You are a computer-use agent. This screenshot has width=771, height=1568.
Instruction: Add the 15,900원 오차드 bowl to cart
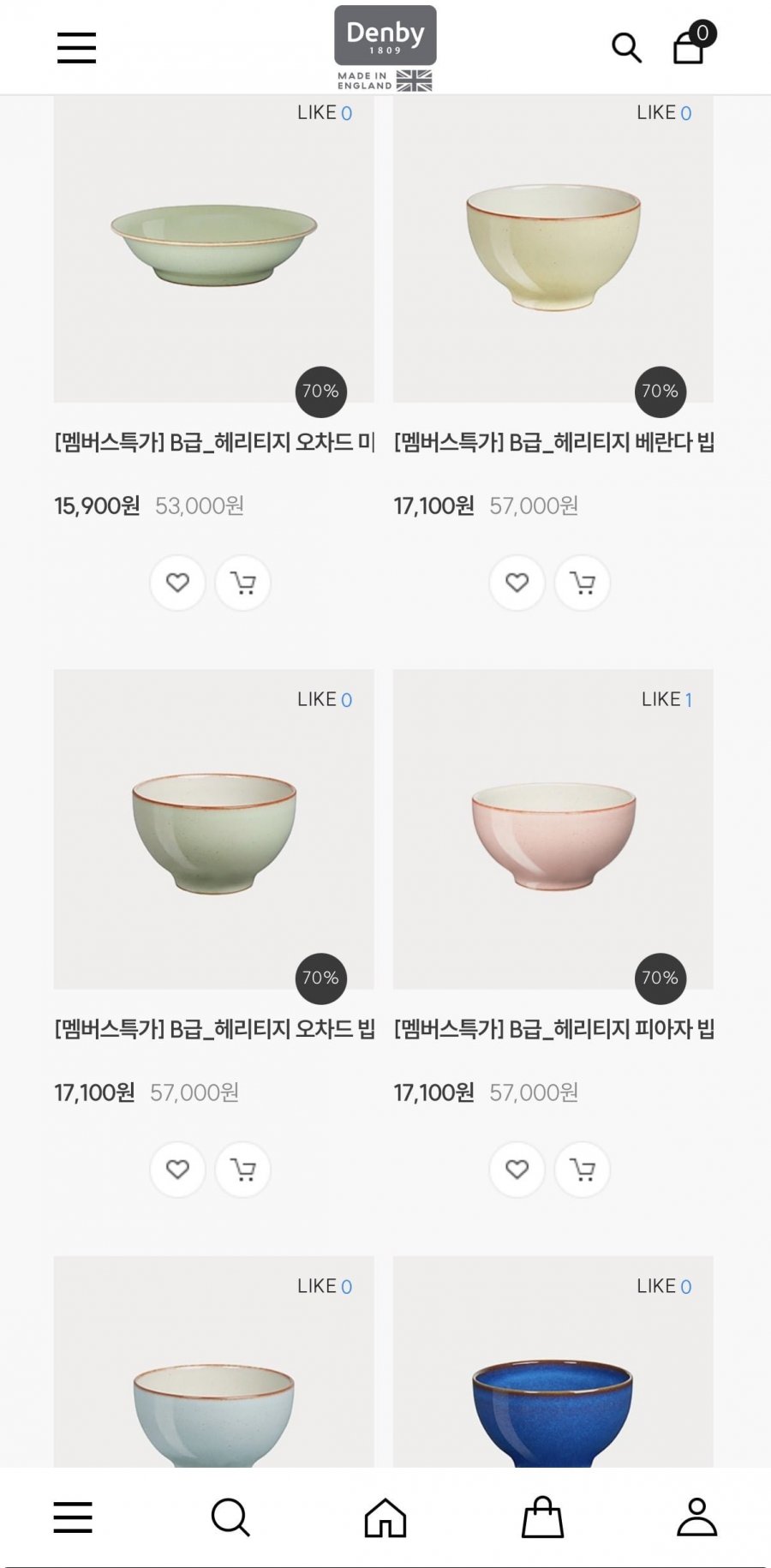point(242,583)
